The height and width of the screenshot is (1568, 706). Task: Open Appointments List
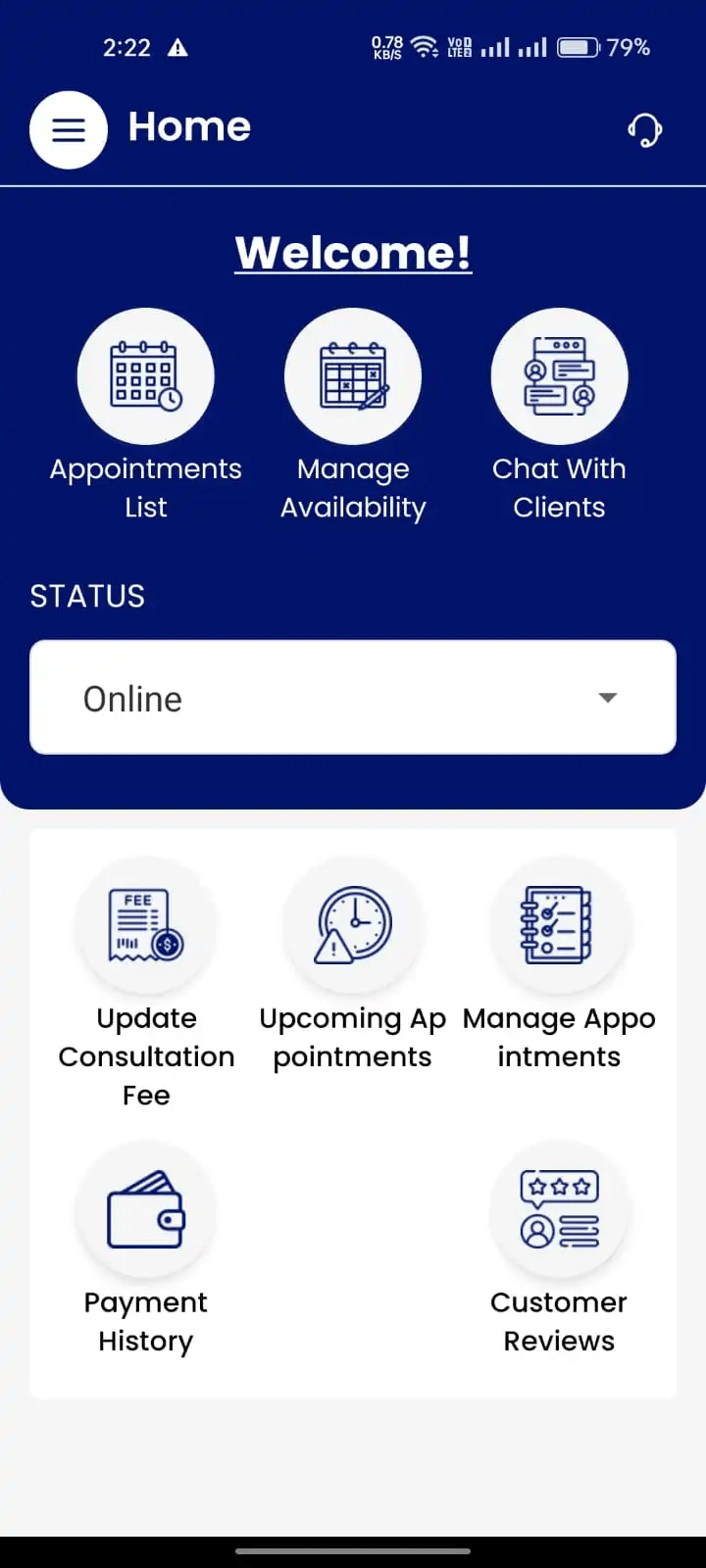coord(145,378)
